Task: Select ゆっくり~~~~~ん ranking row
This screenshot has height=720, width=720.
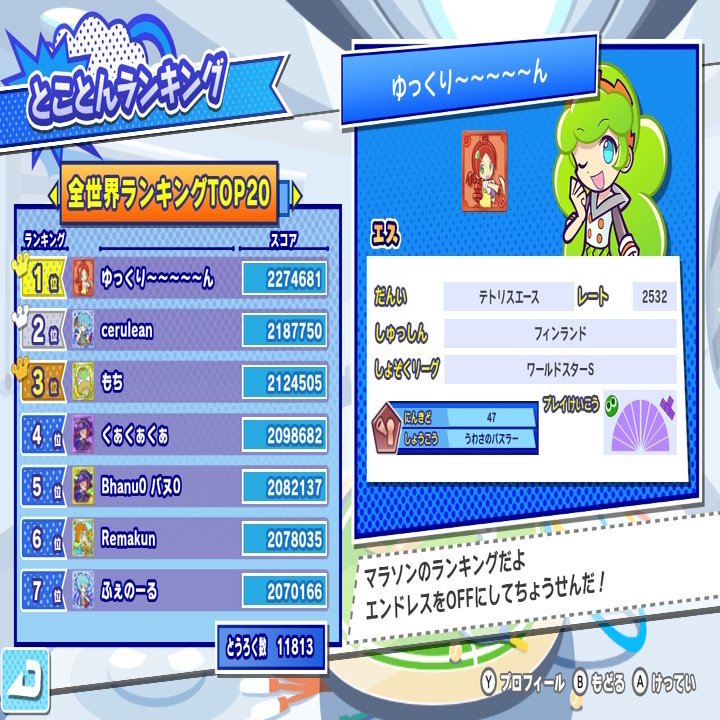Action: click(x=175, y=280)
